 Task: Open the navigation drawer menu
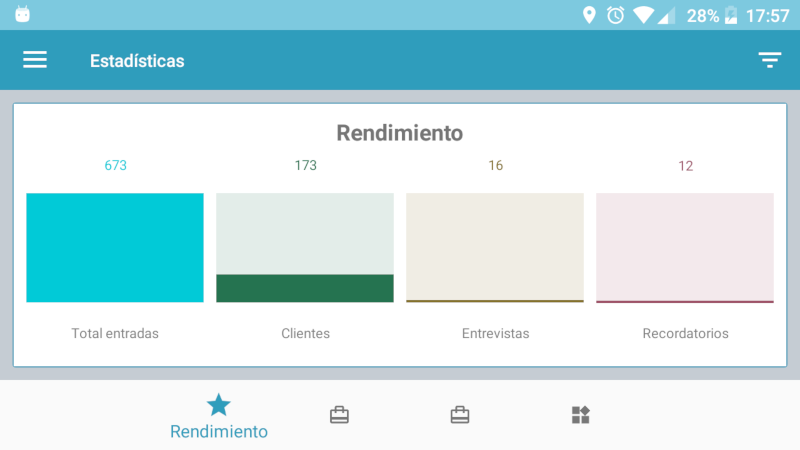point(35,60)
